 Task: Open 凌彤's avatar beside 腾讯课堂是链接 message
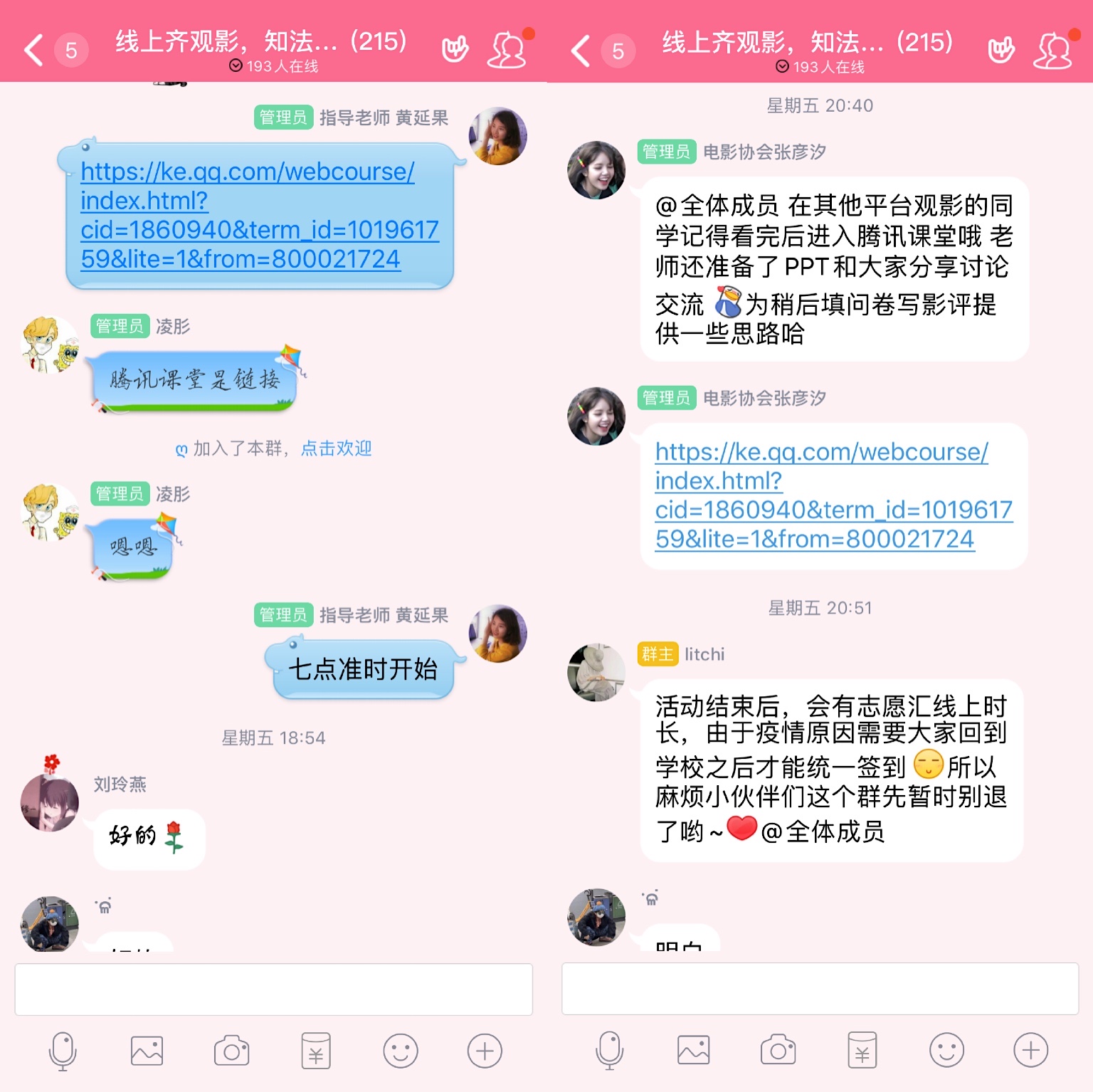[x=50, y=345]
